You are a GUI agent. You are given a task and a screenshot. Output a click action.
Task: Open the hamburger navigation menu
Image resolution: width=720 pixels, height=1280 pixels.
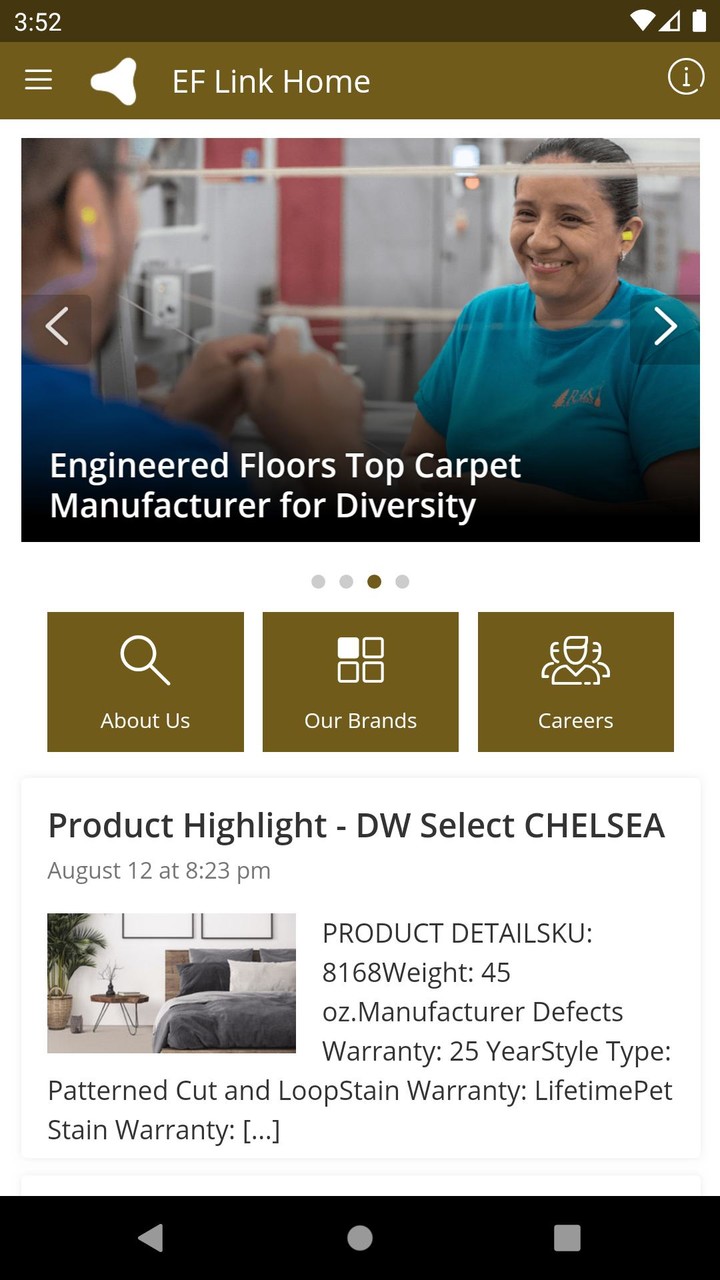click(x=38, y=80)
